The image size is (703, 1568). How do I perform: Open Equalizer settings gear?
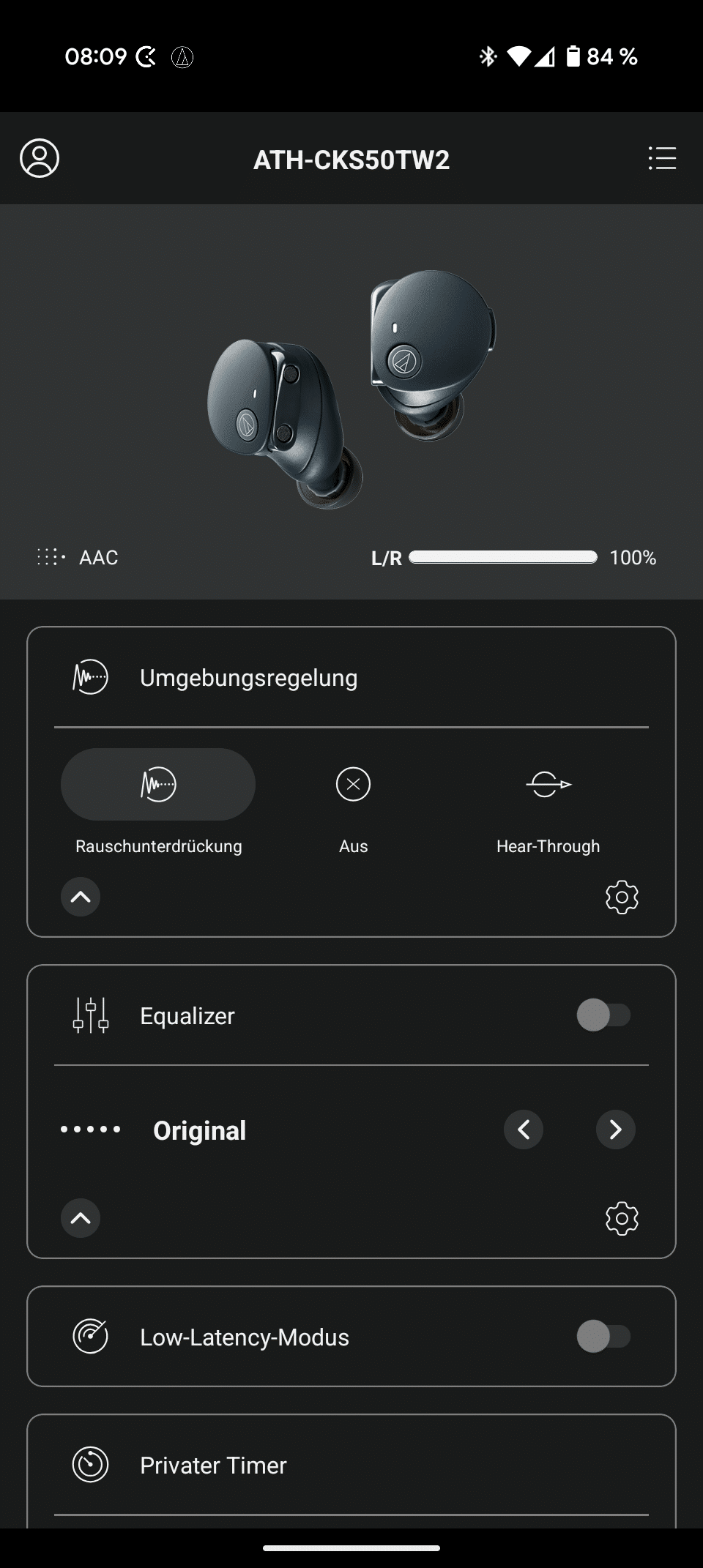pyautogui.click(x=622, y=1218)
